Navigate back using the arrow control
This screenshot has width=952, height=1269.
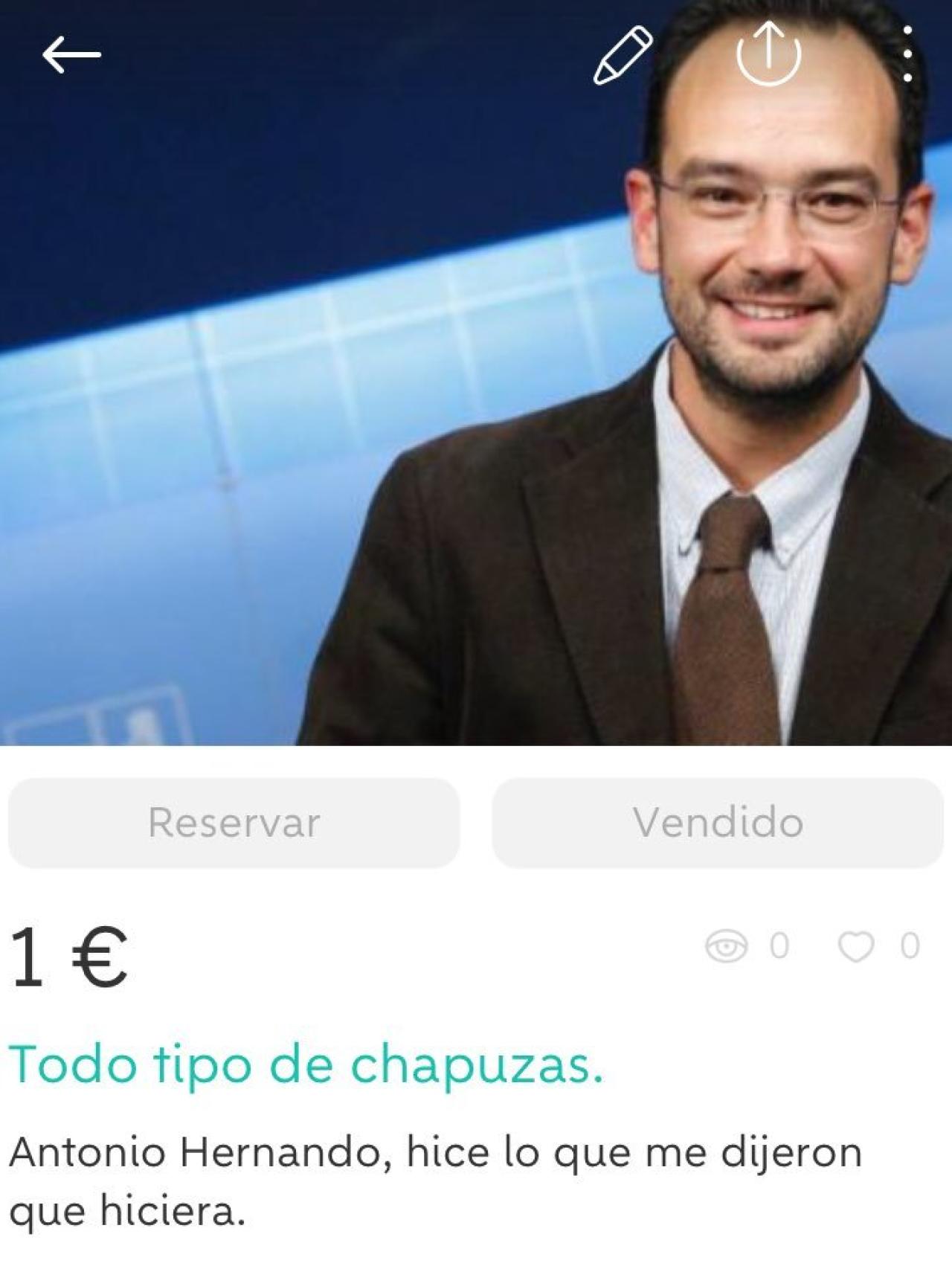click(74, 53)
